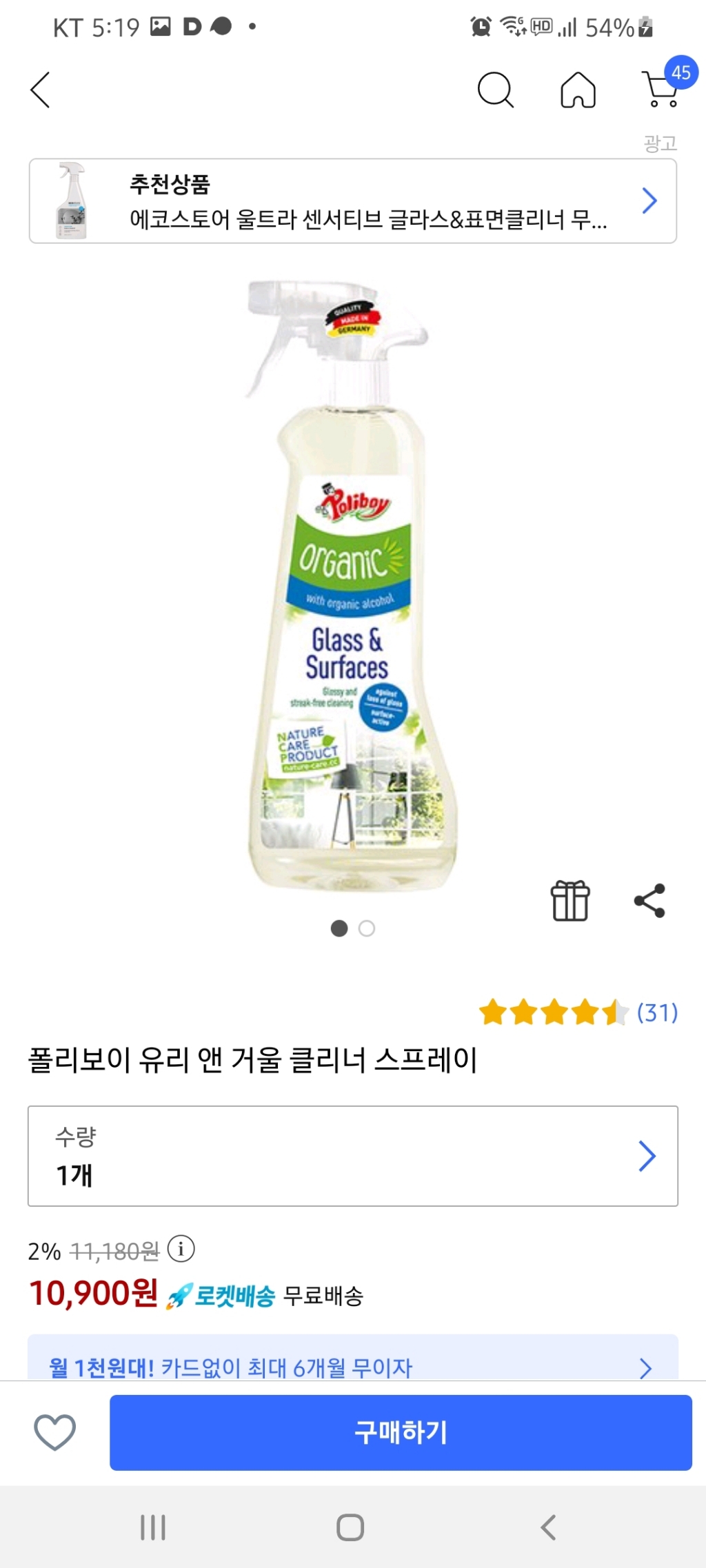Viewport: 706px width, 1568px height.
Task: Go back using the top-left arrow
Action: 41,90
